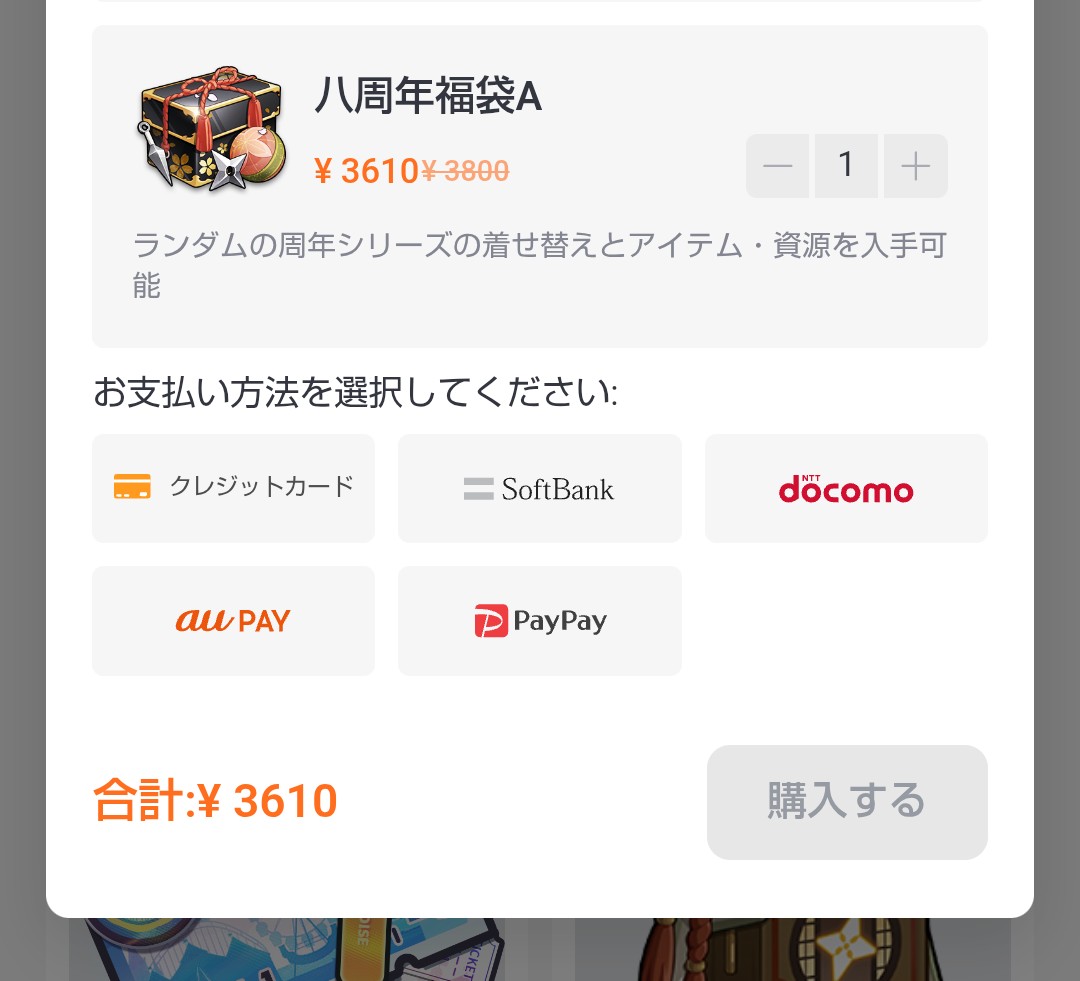
Task: Pick docomo carrier payment
Action: (x=846, y=488)
